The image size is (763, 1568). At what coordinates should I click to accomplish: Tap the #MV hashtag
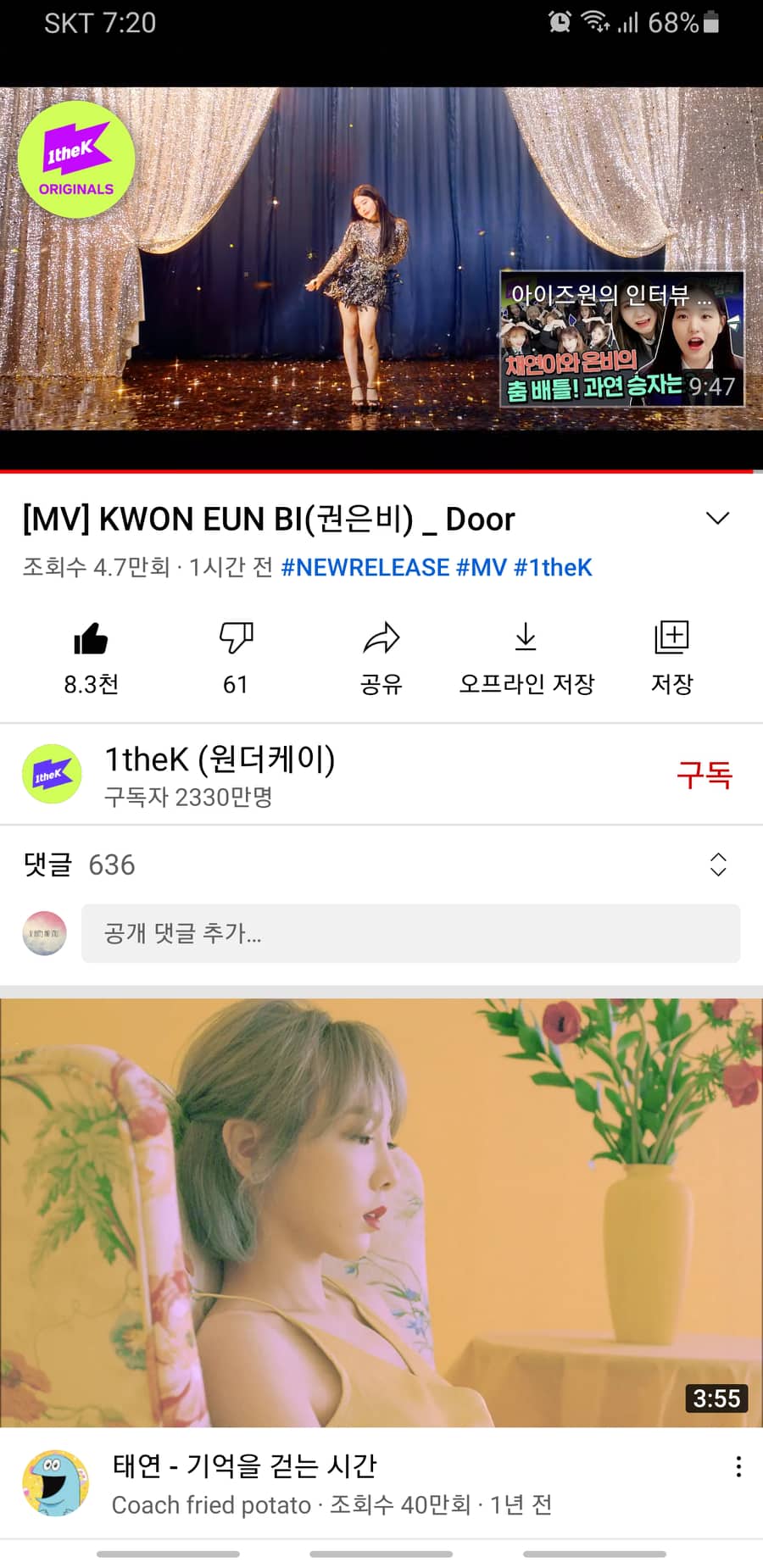click(x=481, y=567)
